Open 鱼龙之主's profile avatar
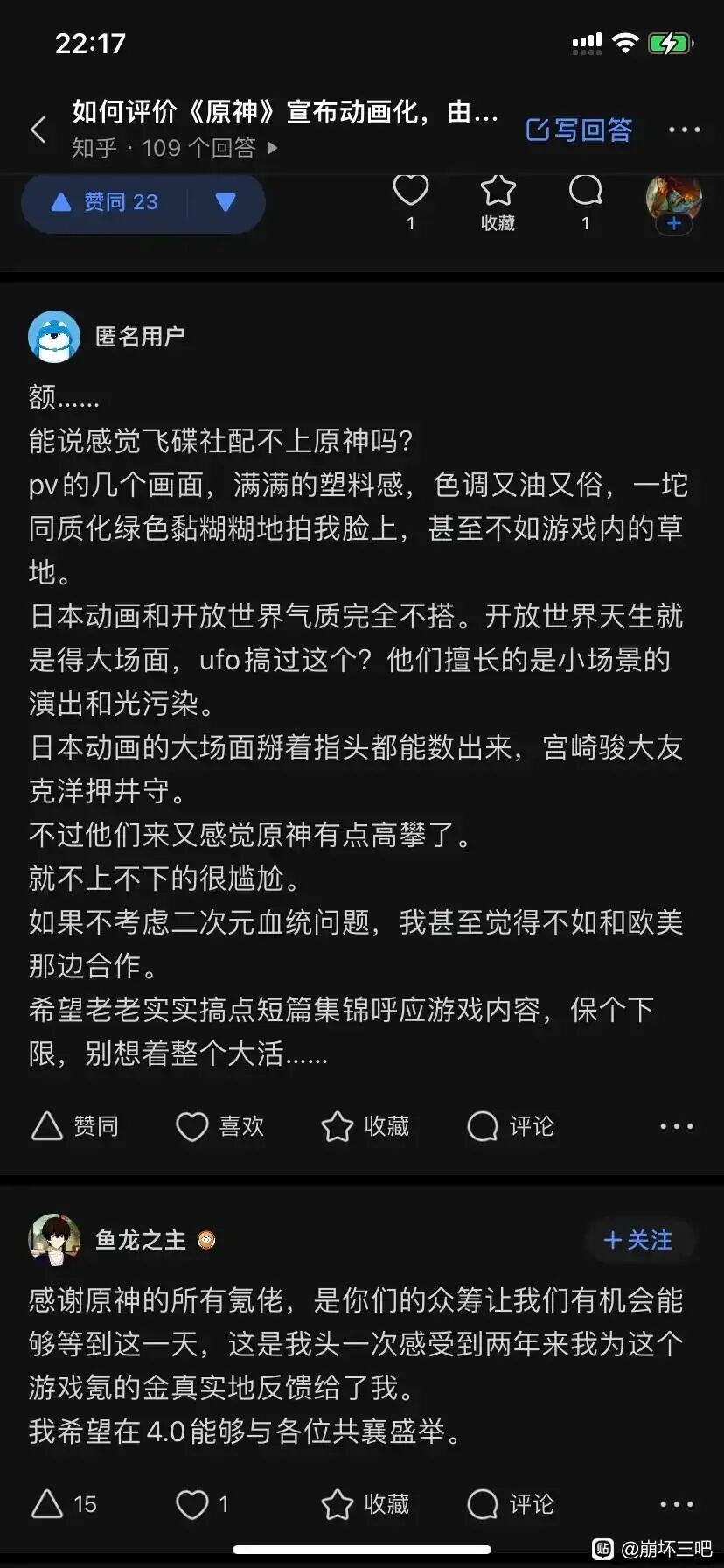The height and width of the screenshot is (1568, 724). pyautogui.click(x=54, y=1239)
